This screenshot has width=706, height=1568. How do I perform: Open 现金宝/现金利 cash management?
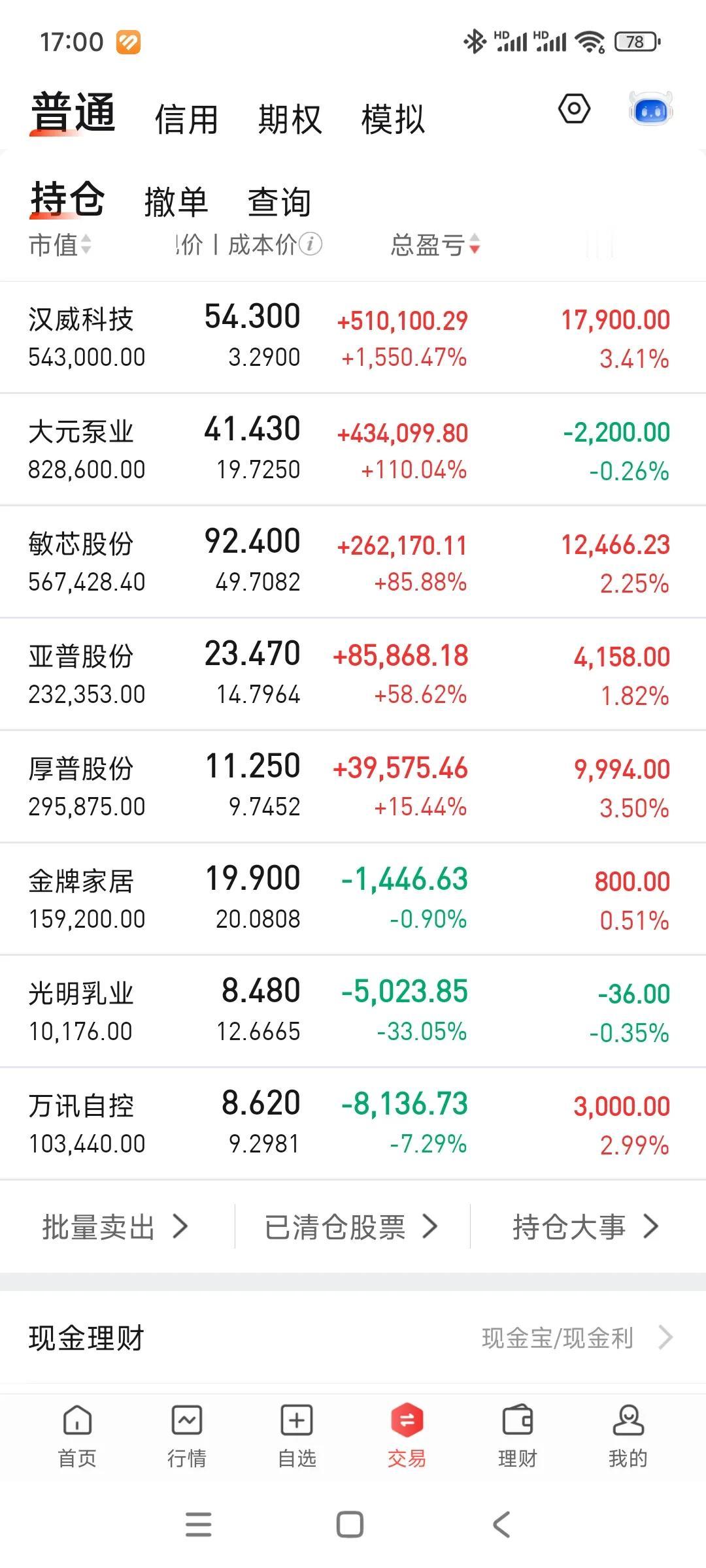coord(577,1338)
